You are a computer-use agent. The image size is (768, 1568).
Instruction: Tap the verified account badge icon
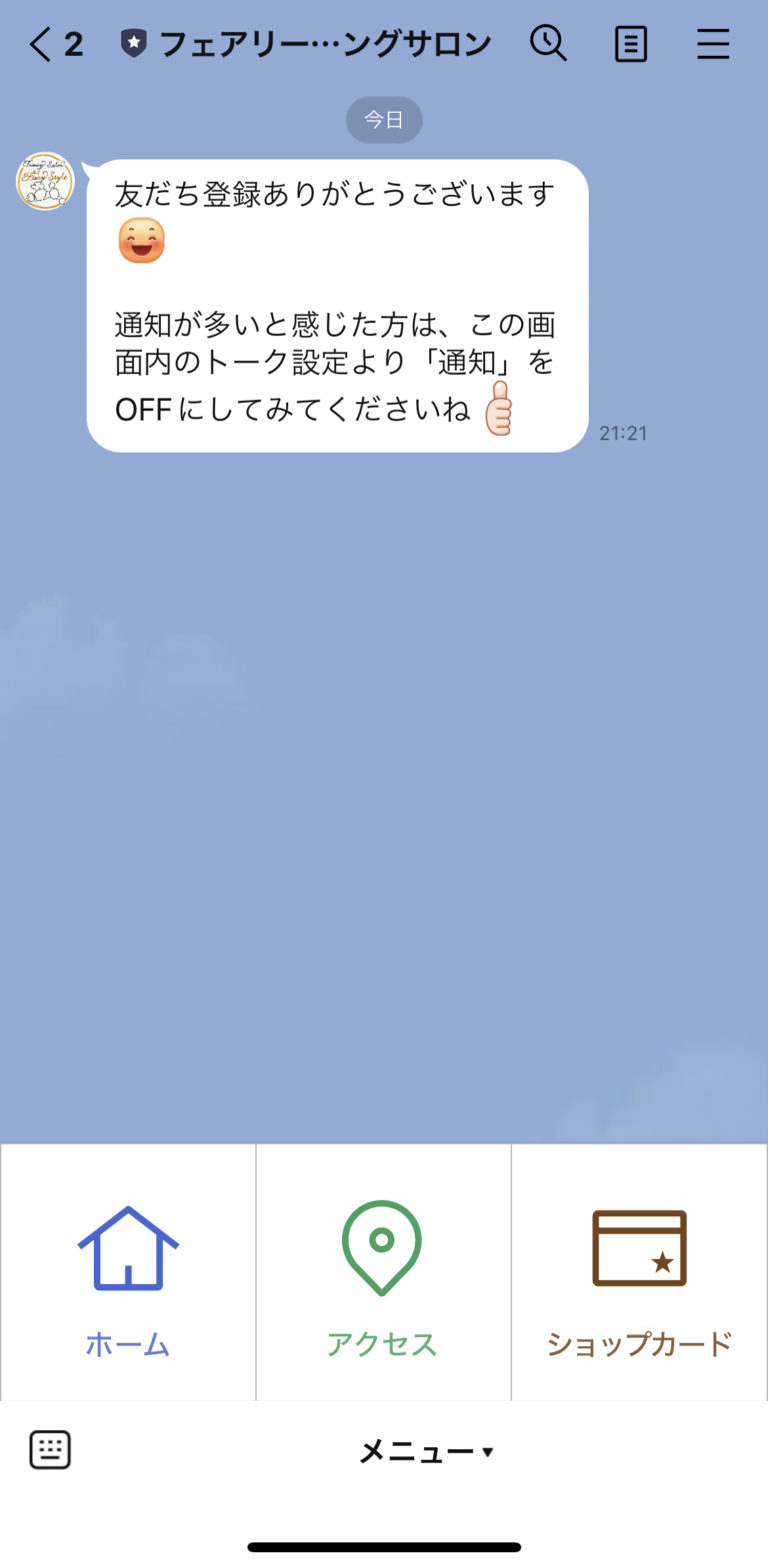135,42
